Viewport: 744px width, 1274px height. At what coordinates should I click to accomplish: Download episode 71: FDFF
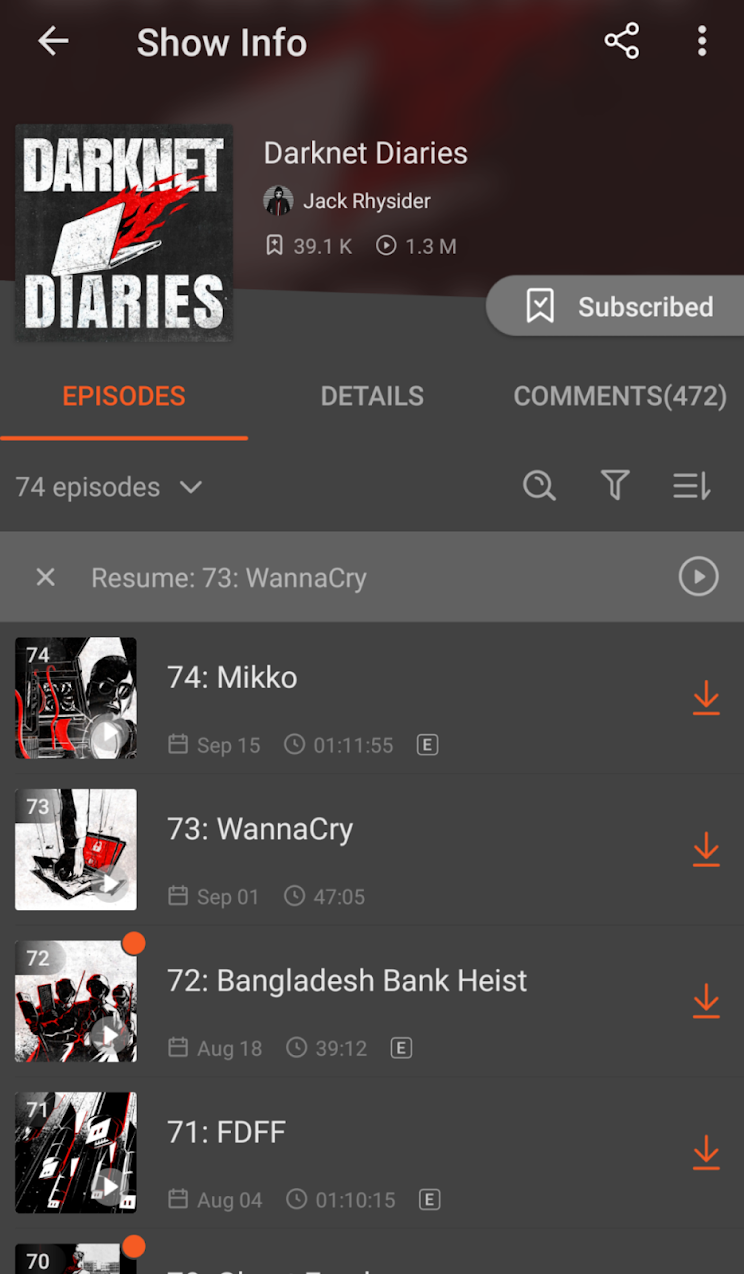pos(706,1153)
